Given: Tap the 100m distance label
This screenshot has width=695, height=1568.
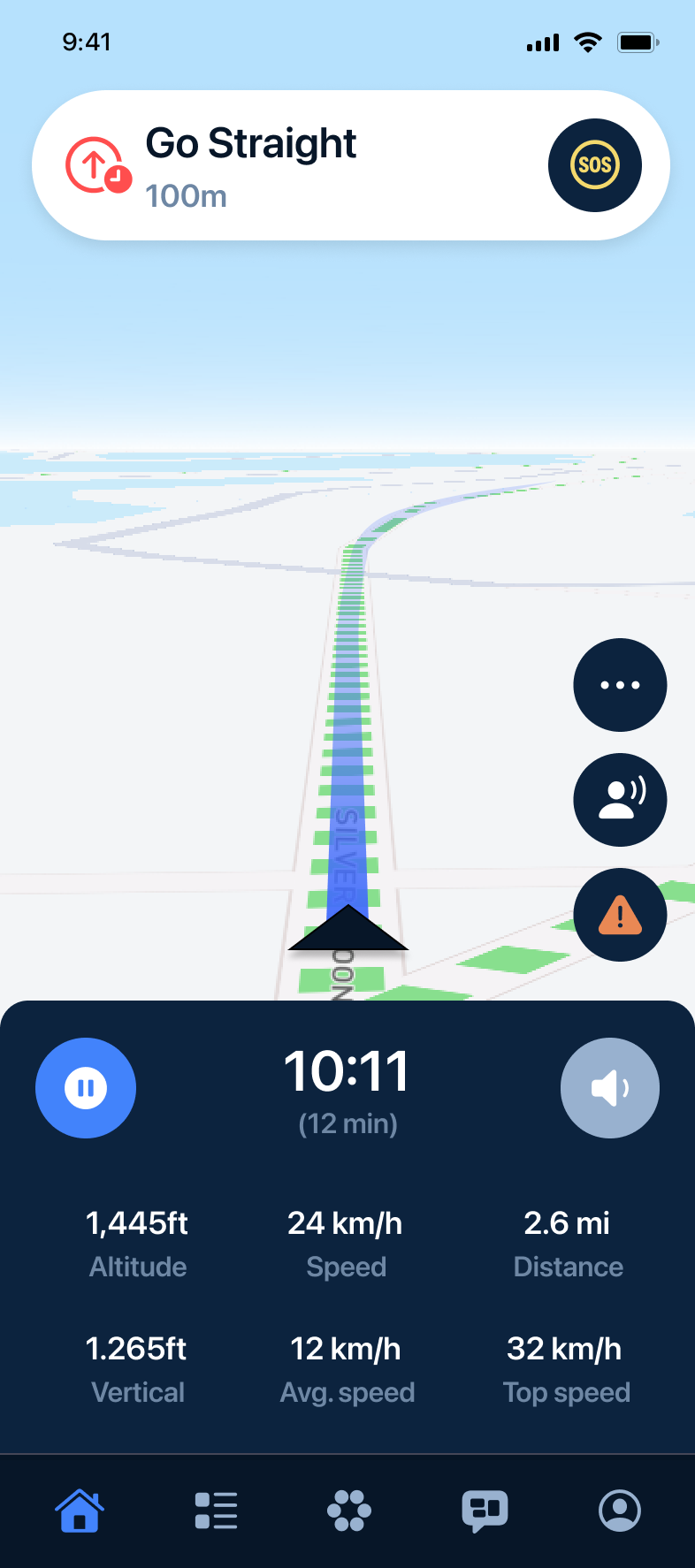Looking at the screenshot, I should click(187, 198).
